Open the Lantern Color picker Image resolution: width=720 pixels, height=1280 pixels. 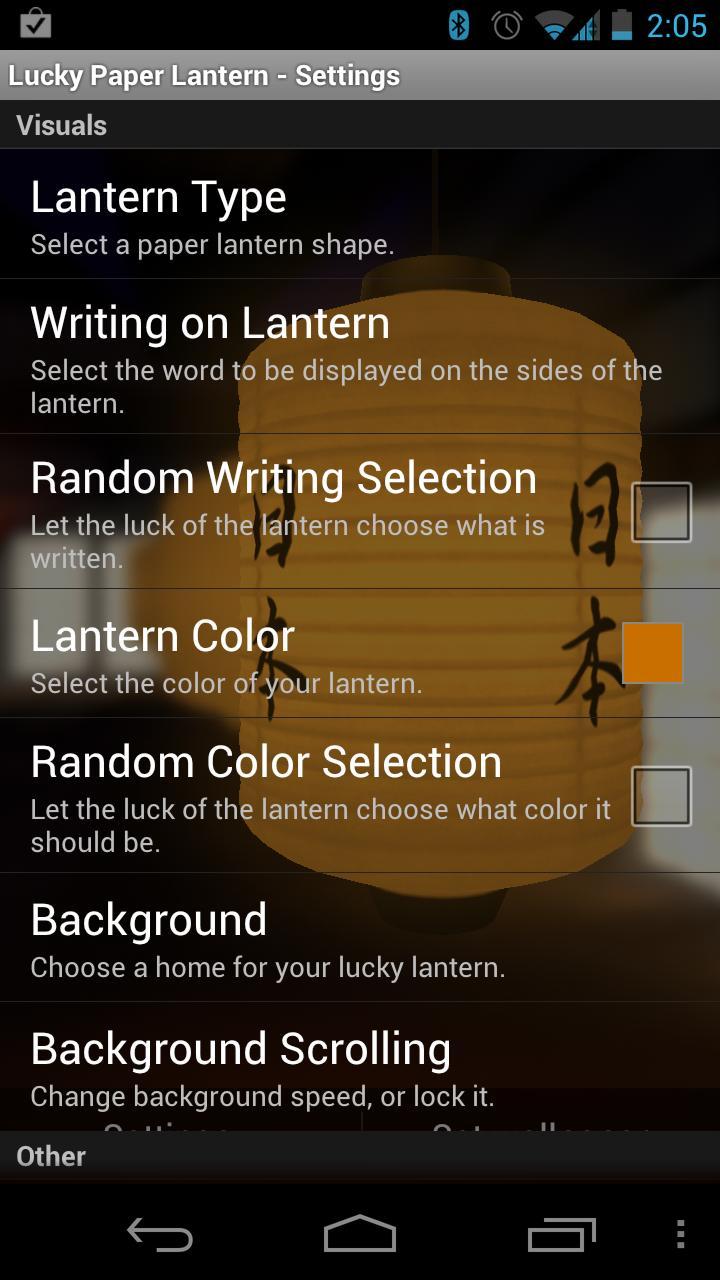(653, 653)
